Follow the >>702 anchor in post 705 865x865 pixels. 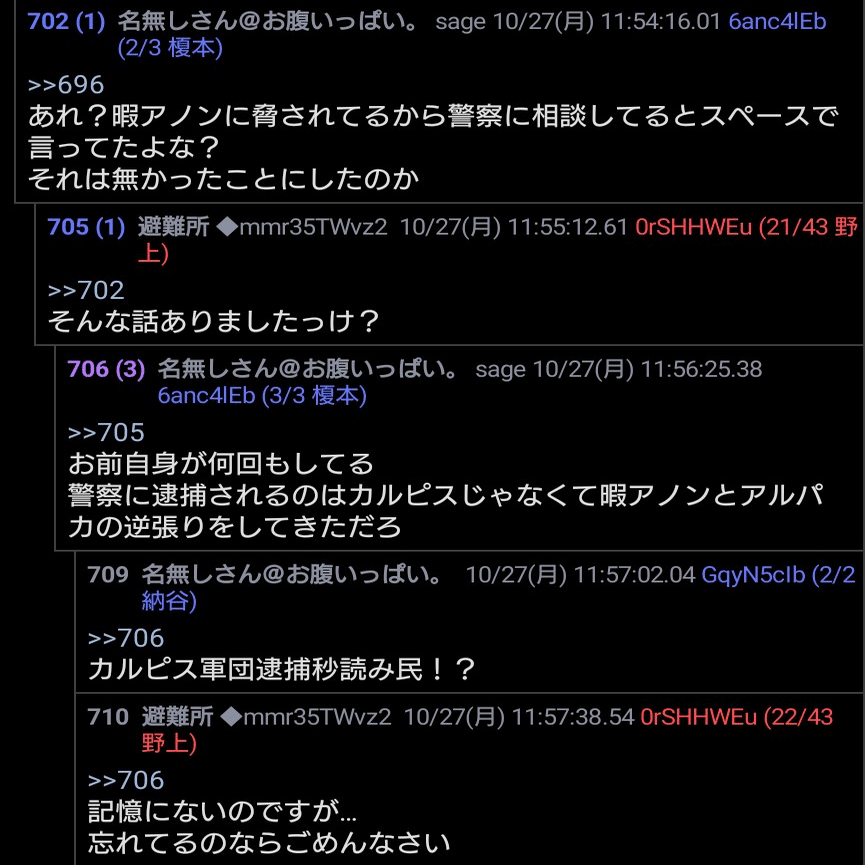[86, 291]
